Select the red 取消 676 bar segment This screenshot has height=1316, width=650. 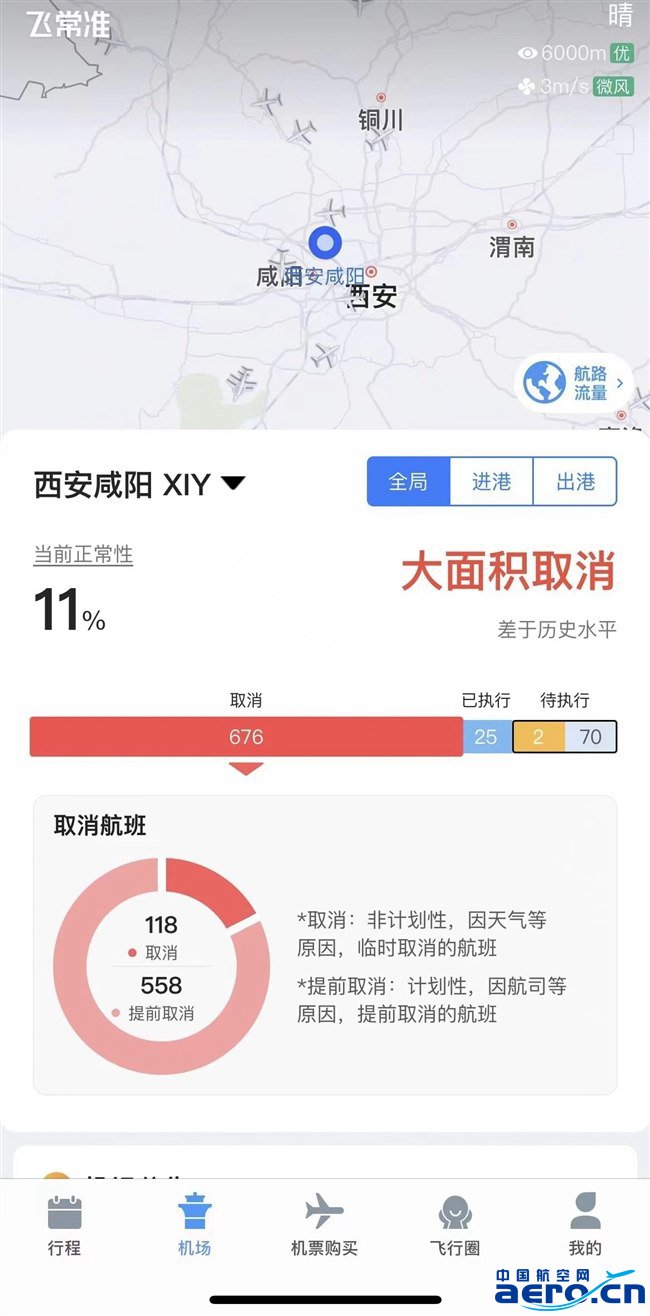pyautogui.click(x=246, y=737)
